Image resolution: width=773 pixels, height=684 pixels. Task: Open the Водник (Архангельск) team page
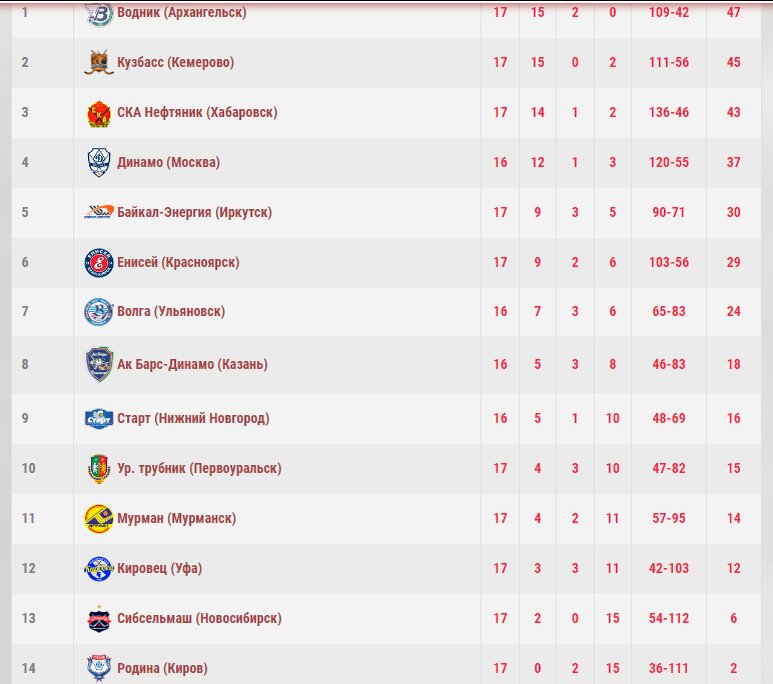181,13
